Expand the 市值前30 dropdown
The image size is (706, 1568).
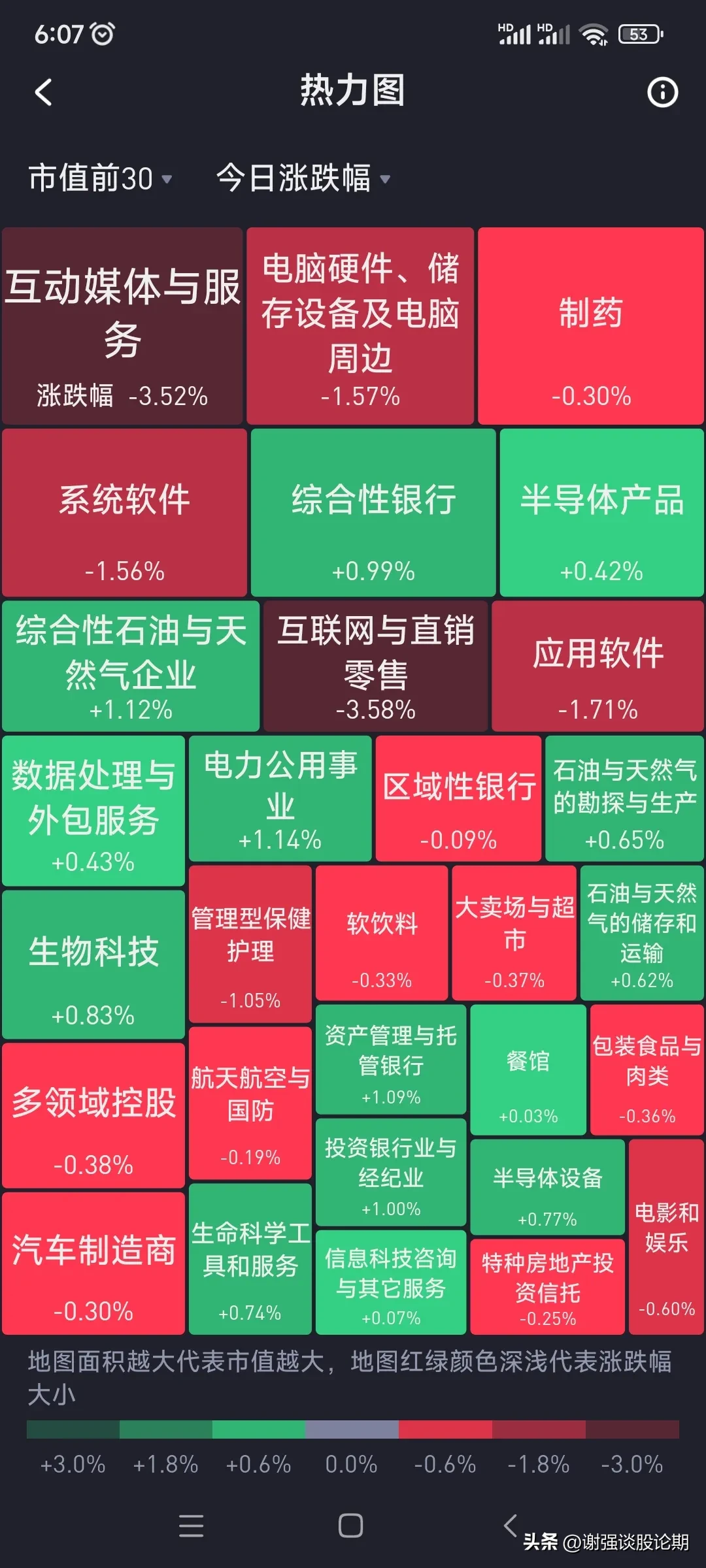coord(100,178)
